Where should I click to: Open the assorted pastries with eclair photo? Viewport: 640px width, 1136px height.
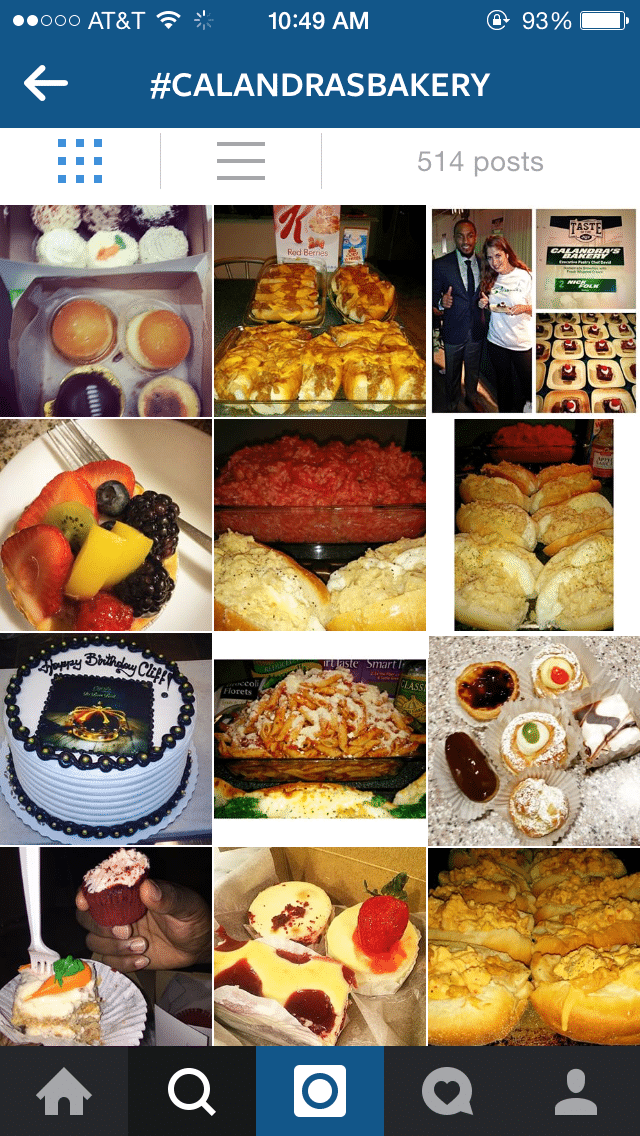[x=534, y=739]
